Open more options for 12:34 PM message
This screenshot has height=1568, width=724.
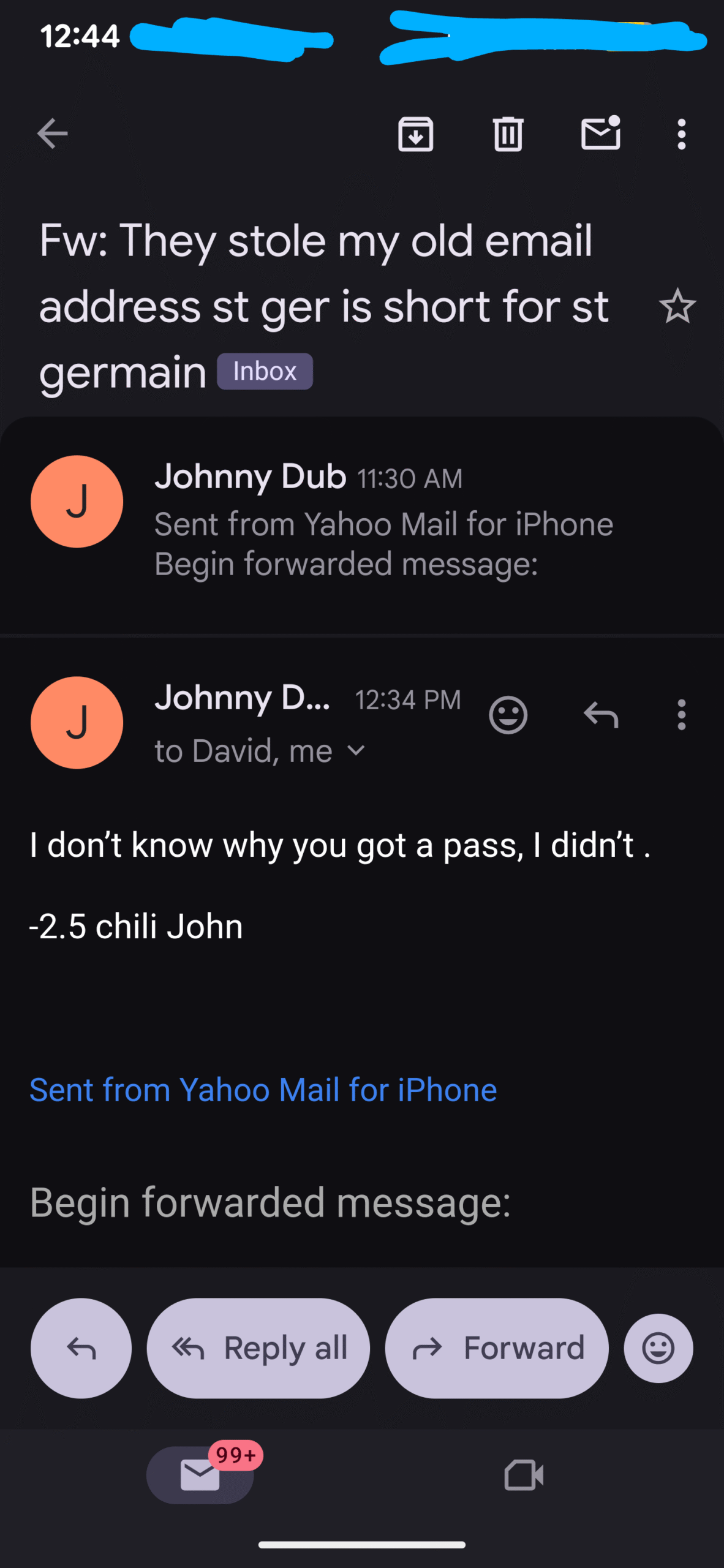click(x=681, y=715)
